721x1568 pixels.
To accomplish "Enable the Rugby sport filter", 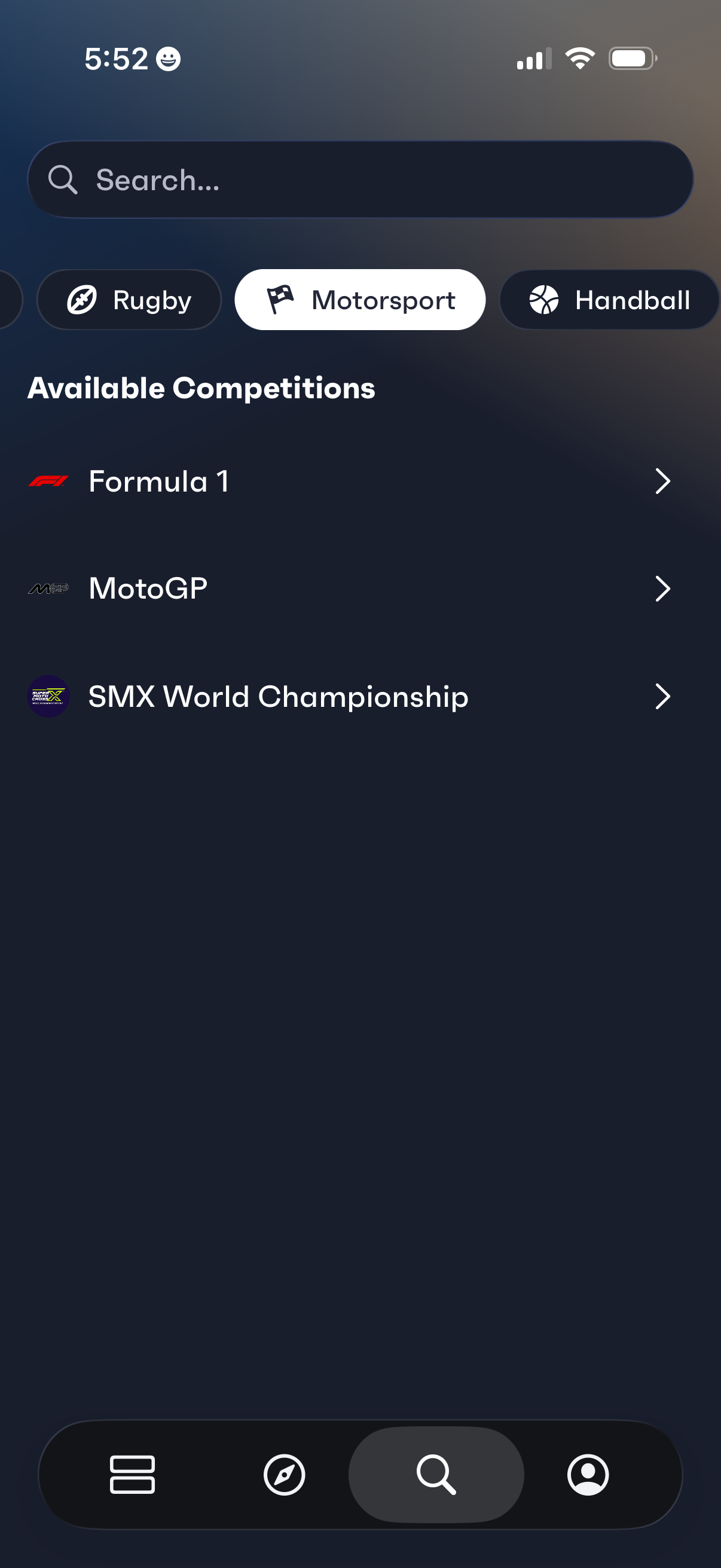I will pyautogui.click(x=129, y=300).
